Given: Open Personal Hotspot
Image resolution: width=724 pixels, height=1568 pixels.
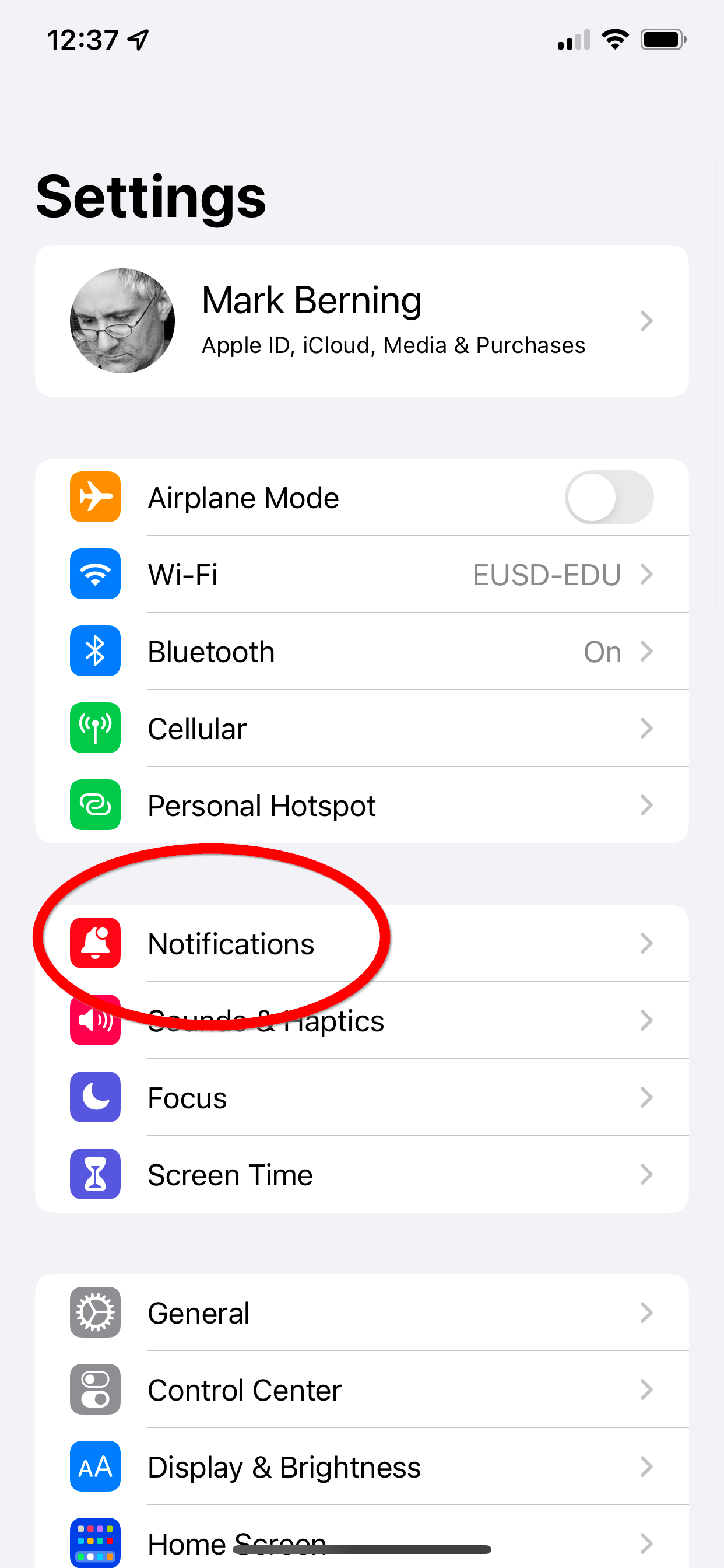Looking at the screenshot, I should (361, 806).
